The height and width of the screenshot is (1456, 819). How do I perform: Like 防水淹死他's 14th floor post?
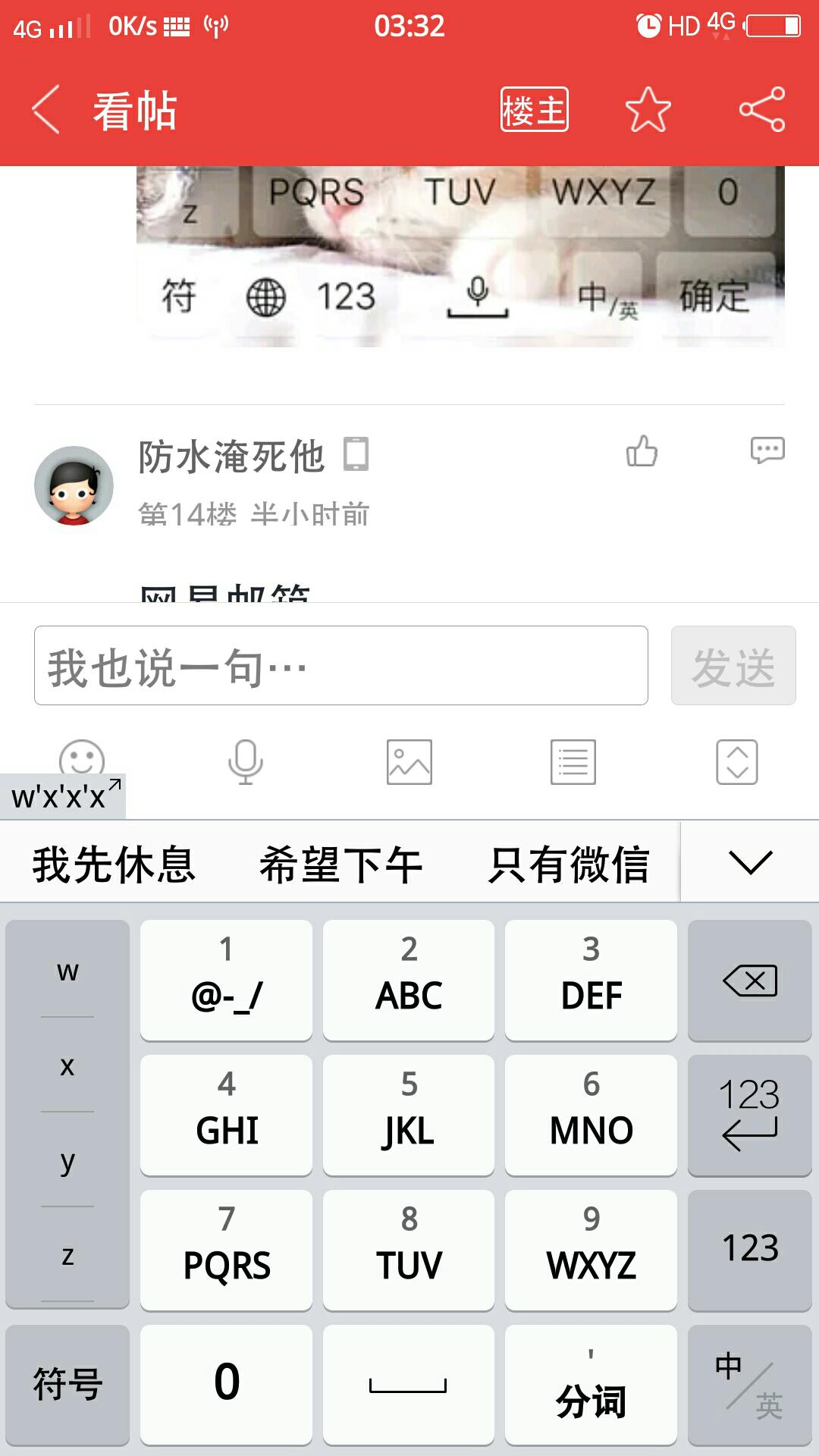[x=642, y=451]
